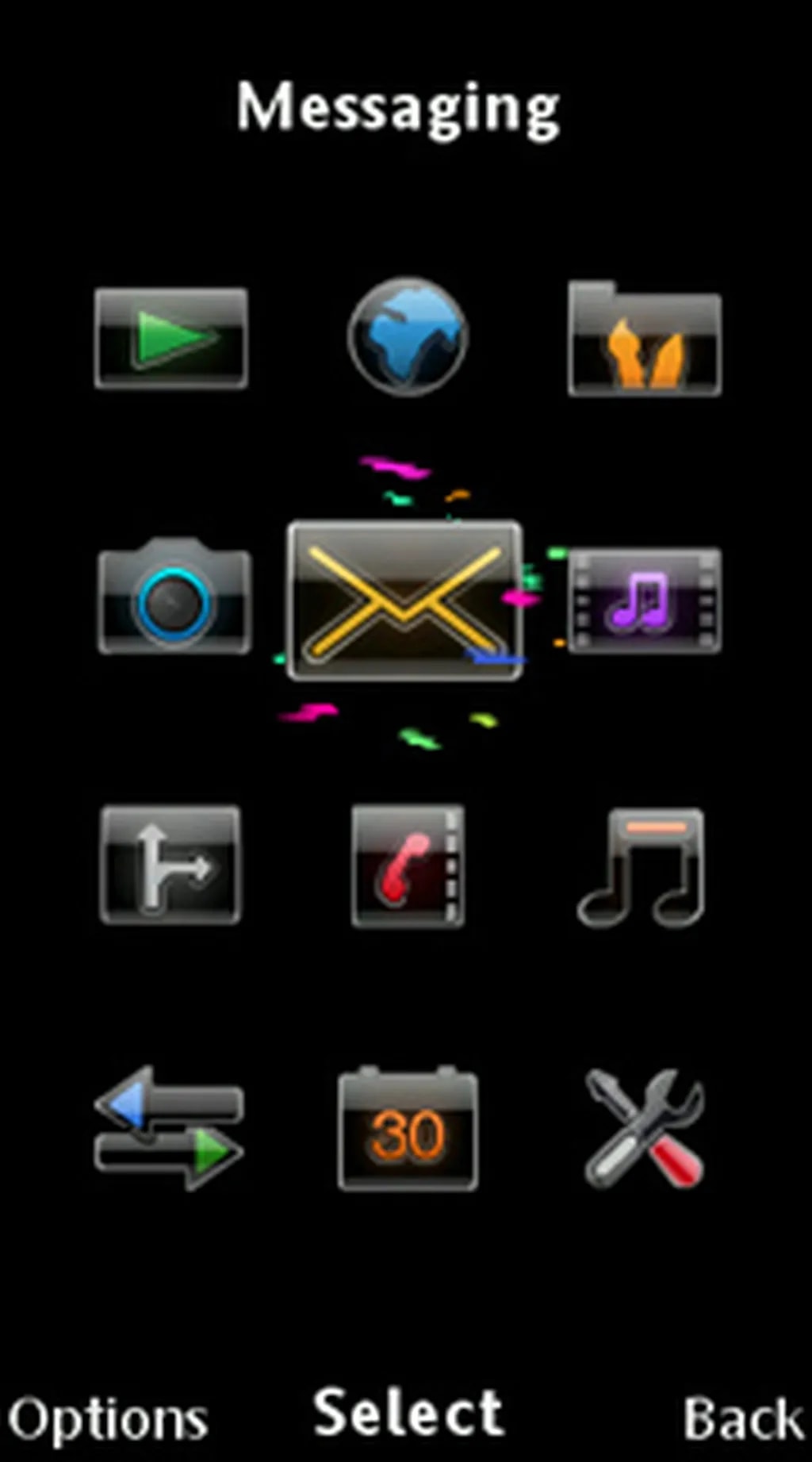This screenshot has width=812, height=1462.
Task: Open the camera app icon
Action: click(x=174, y=598)
